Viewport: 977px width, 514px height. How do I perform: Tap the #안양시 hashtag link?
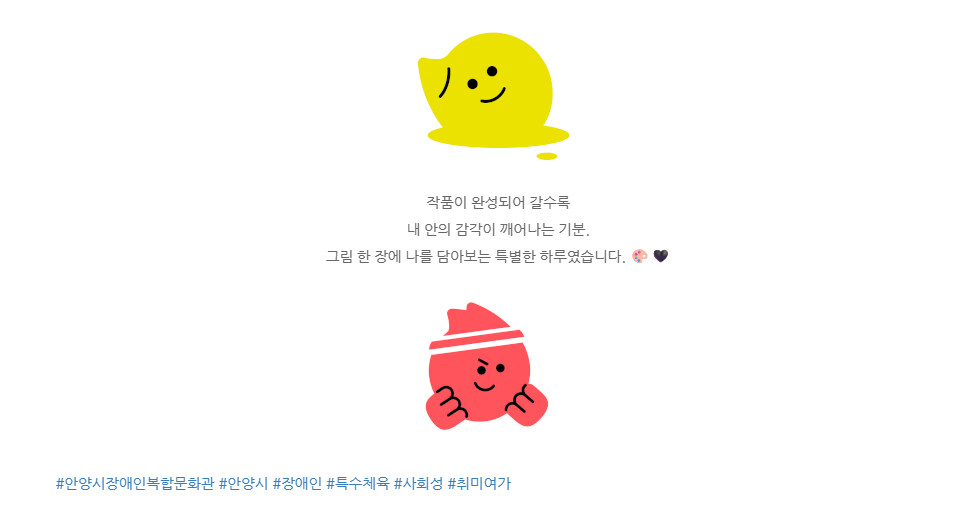243,484
